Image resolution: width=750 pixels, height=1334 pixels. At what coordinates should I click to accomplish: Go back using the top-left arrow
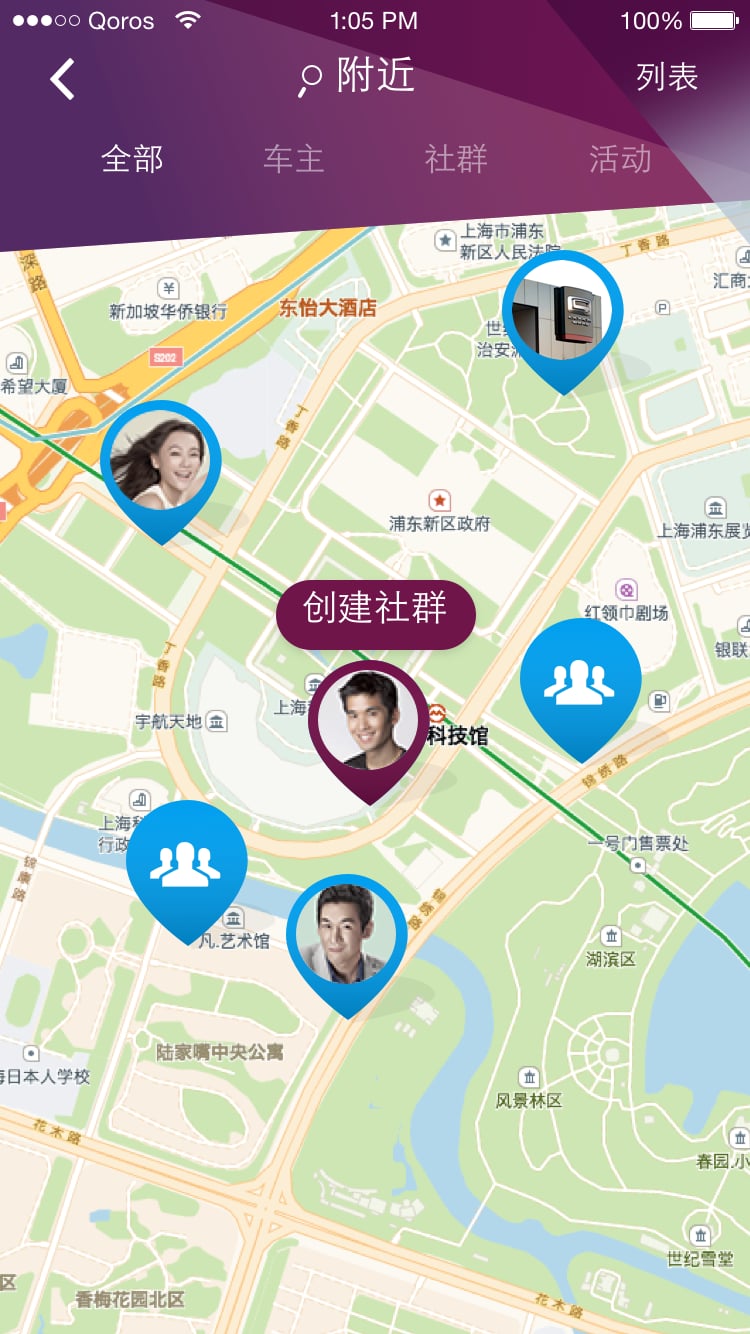coord(63,79)
